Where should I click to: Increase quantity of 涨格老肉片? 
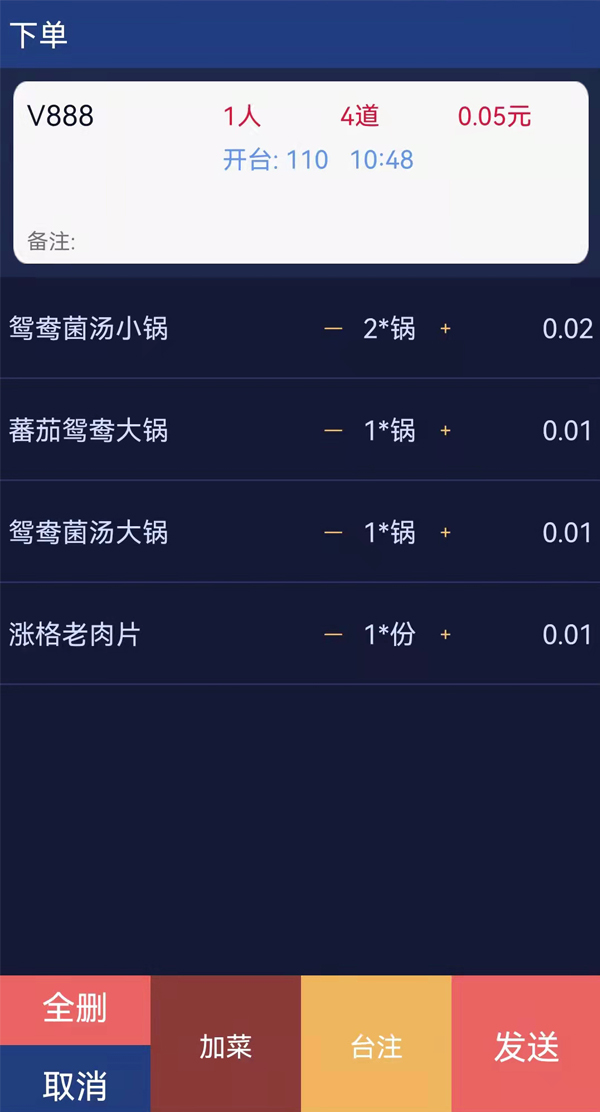click(445, 634)
